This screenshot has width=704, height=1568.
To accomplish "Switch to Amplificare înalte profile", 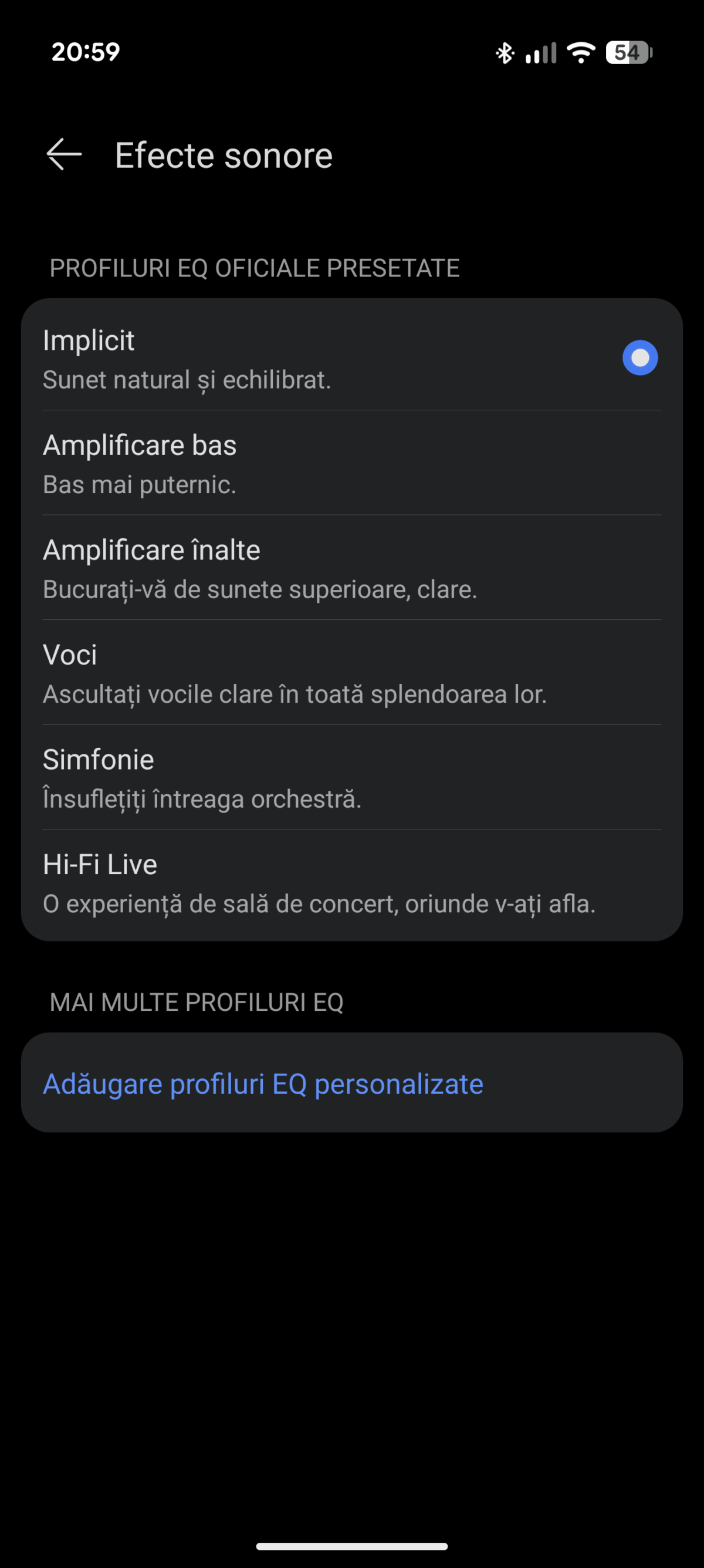I will coord(351,568).
